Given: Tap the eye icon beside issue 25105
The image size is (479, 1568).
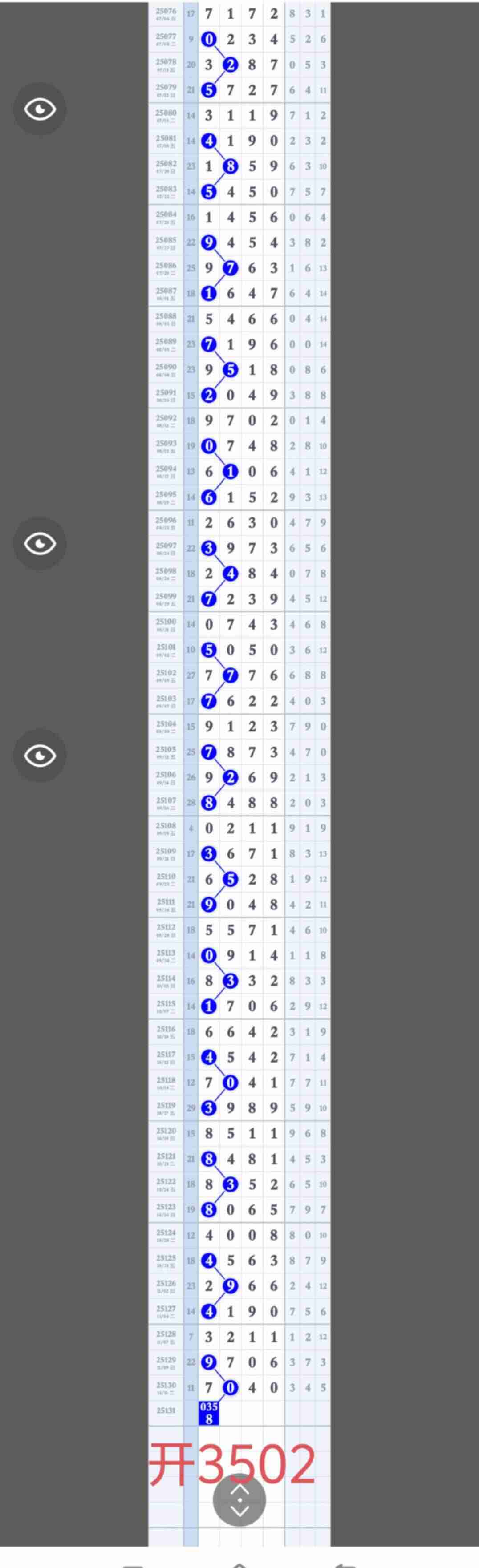Looking at the screenshot, I should click(40, 755).
